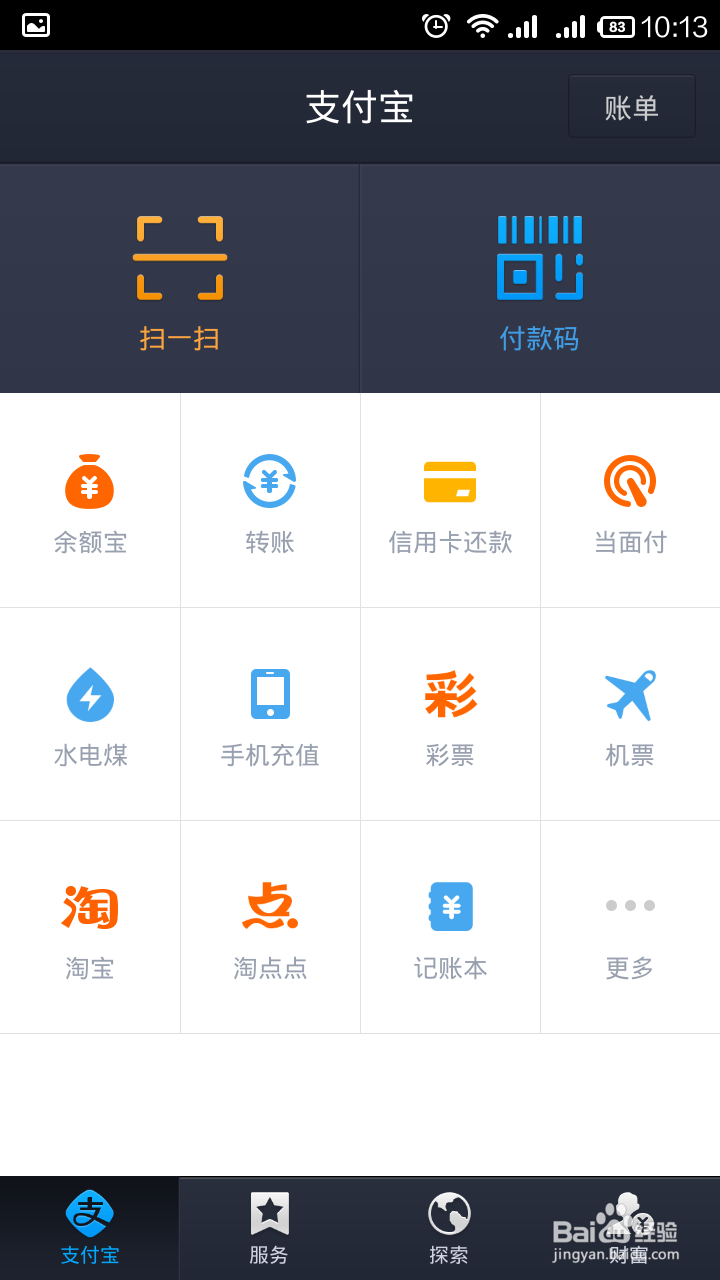
Task: Open 淘点点 food ordering
Action: (x=270, y=927)
